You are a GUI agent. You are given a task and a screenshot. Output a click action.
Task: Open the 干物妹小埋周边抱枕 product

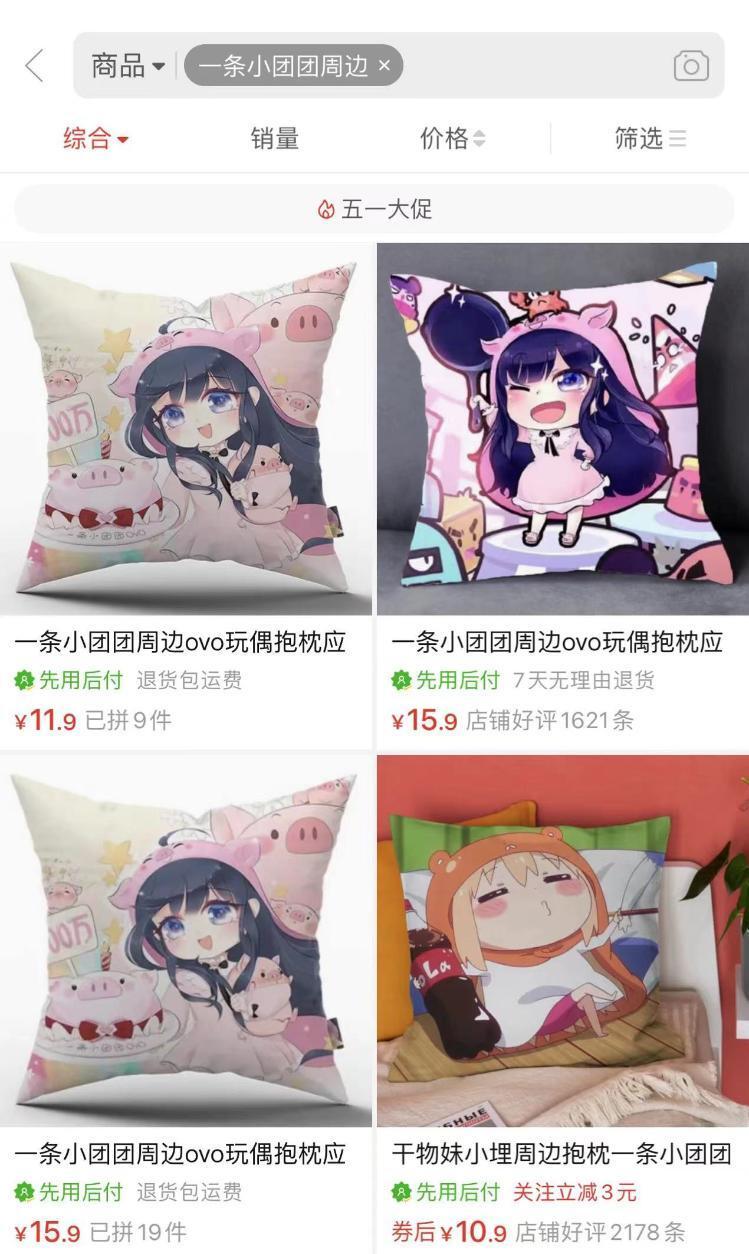click(x=562, y=940)
